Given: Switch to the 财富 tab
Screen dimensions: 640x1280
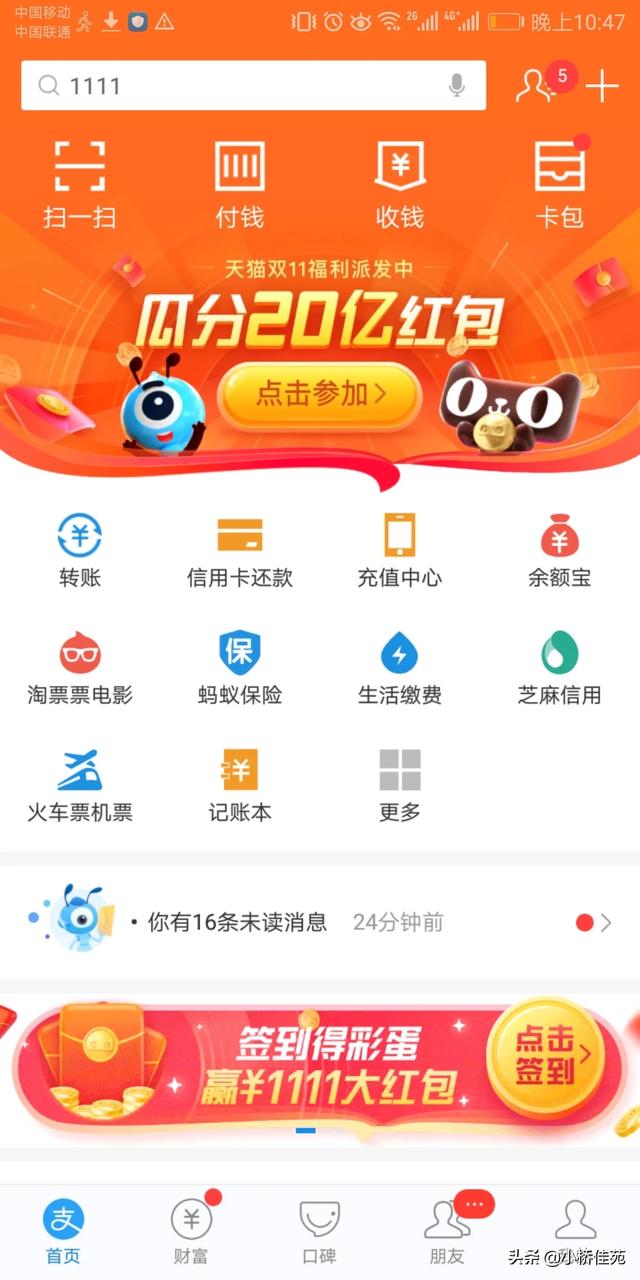Looking at the screenshot, I should tap(191, 1231).
